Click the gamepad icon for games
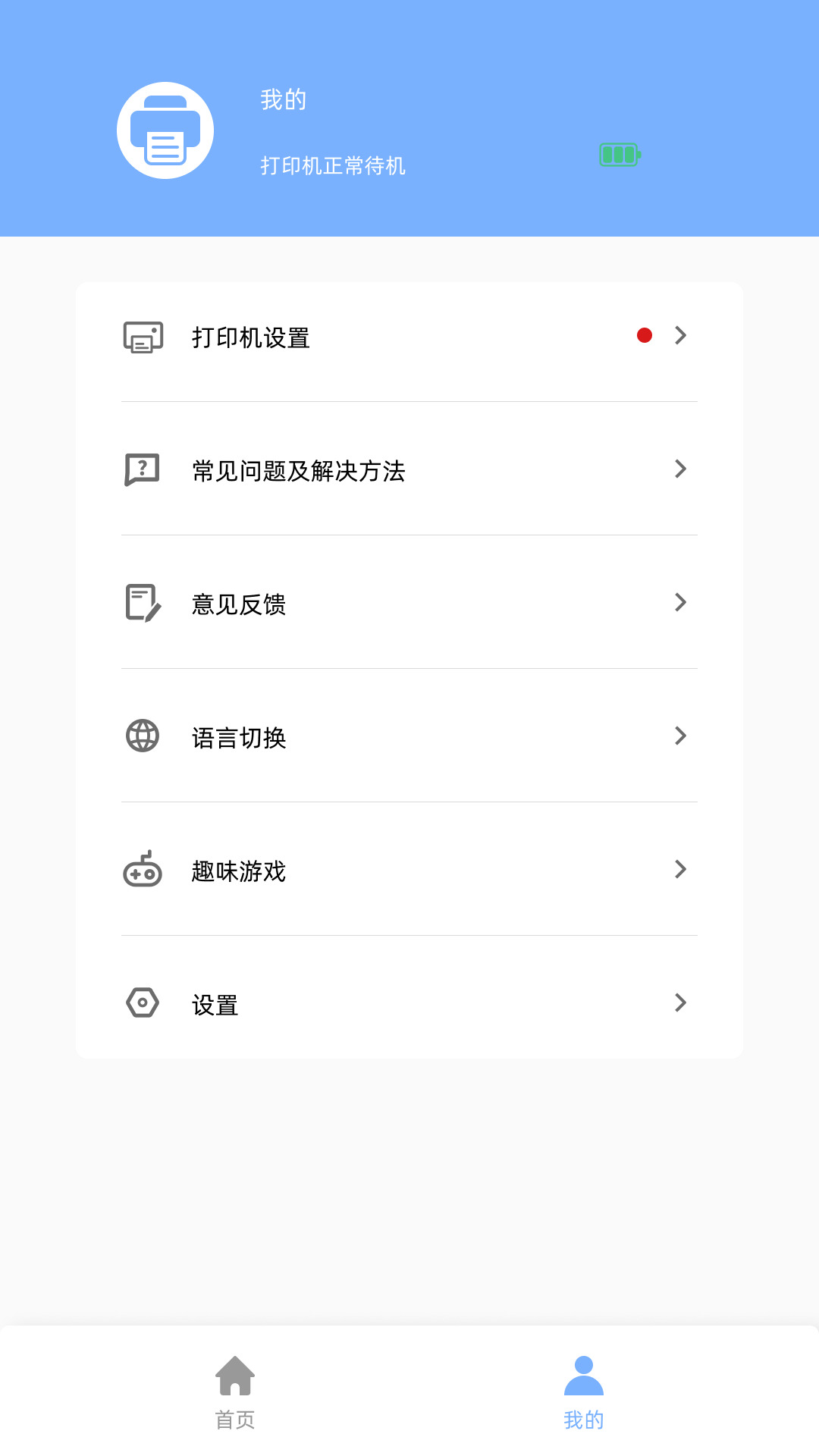Viewport: 819px width, 1456px height. click(143, 871)
